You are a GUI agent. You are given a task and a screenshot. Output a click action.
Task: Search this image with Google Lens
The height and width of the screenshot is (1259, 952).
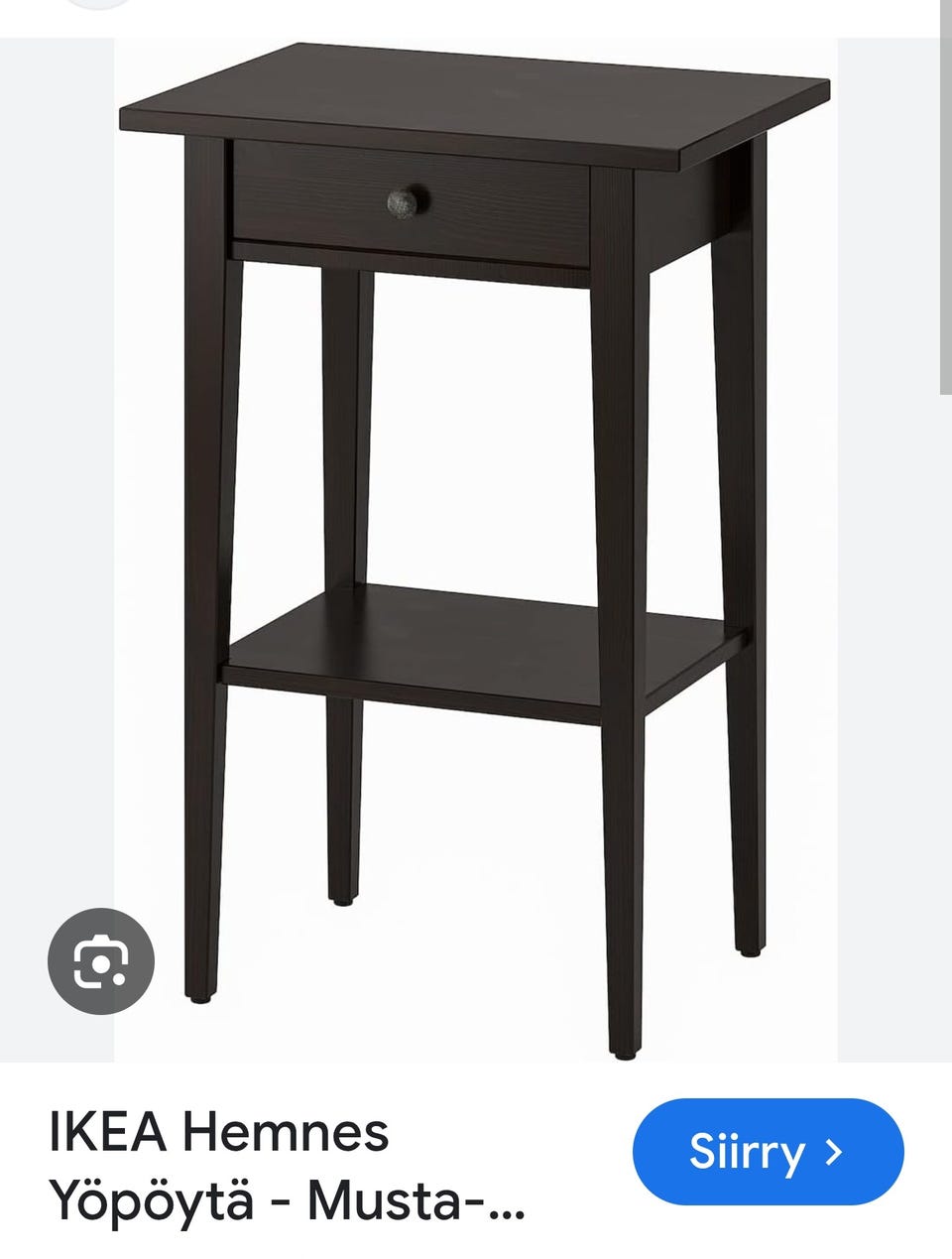(x=101, y=960)
